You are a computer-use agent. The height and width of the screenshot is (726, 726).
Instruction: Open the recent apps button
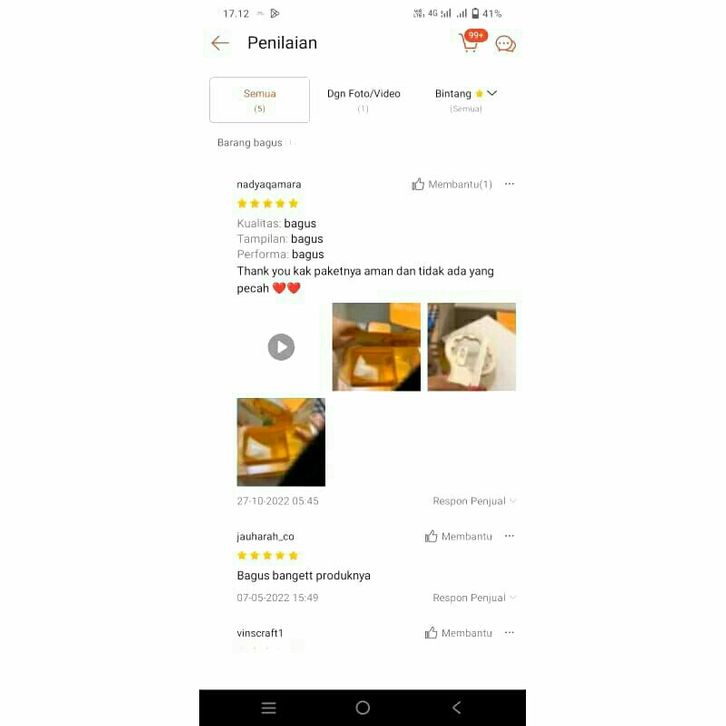coord(268,708)
